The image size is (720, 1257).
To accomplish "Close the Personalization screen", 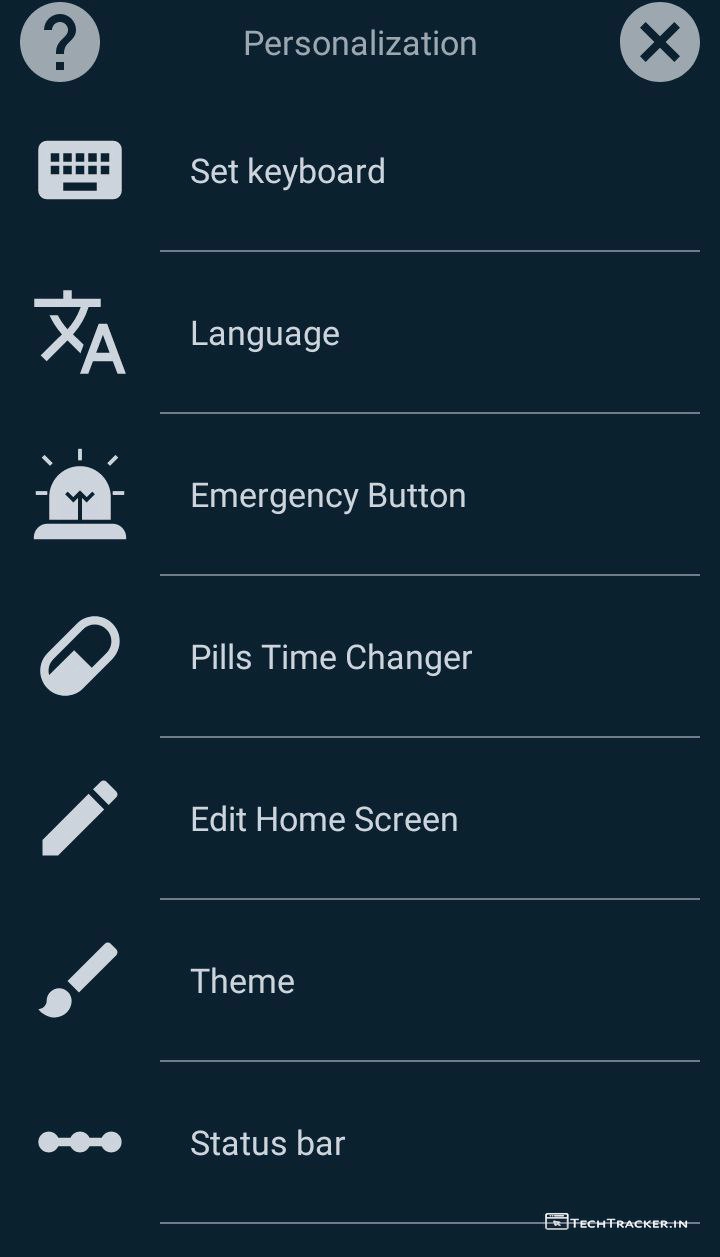I will pos(659,42).
